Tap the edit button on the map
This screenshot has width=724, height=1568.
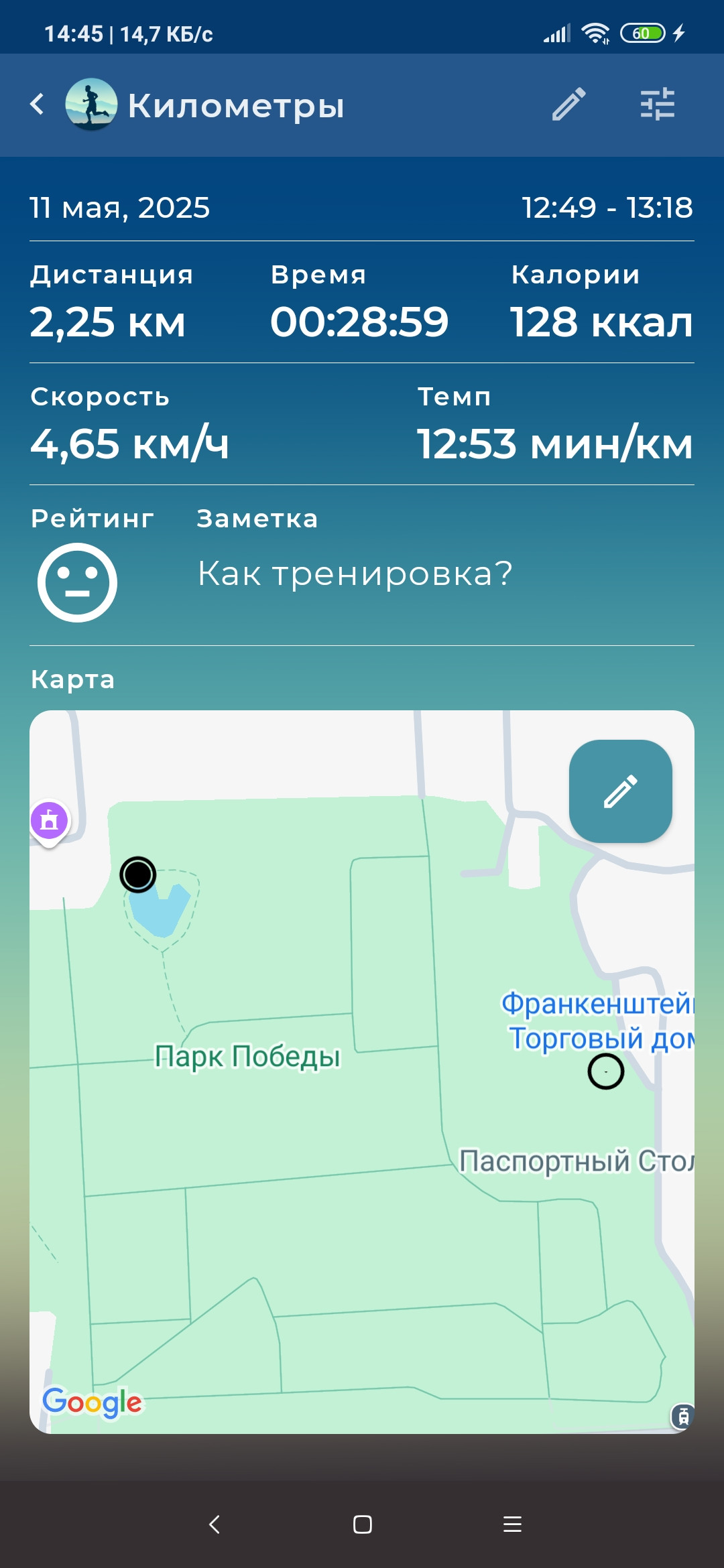[621, 791]
